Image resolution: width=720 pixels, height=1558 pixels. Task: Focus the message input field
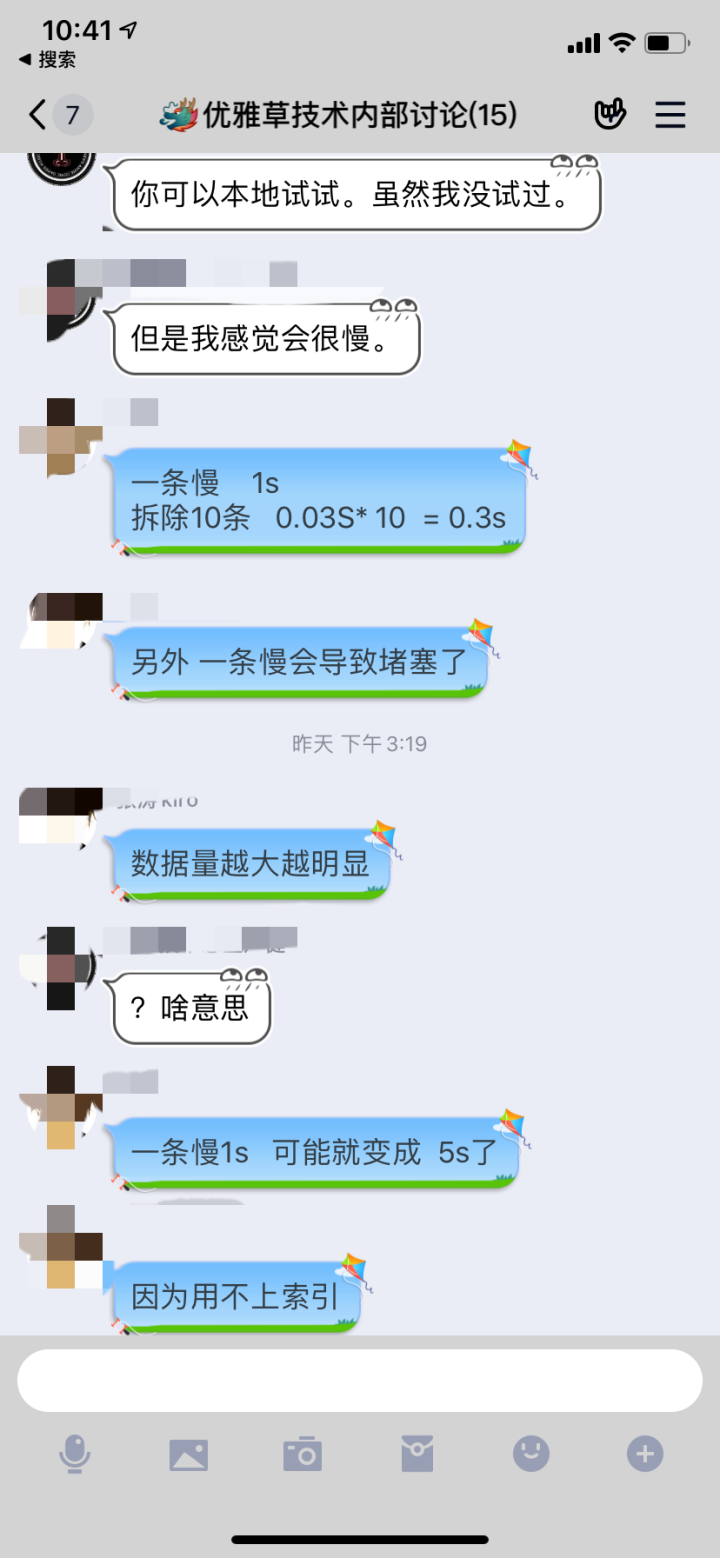tap(360, 1381)
